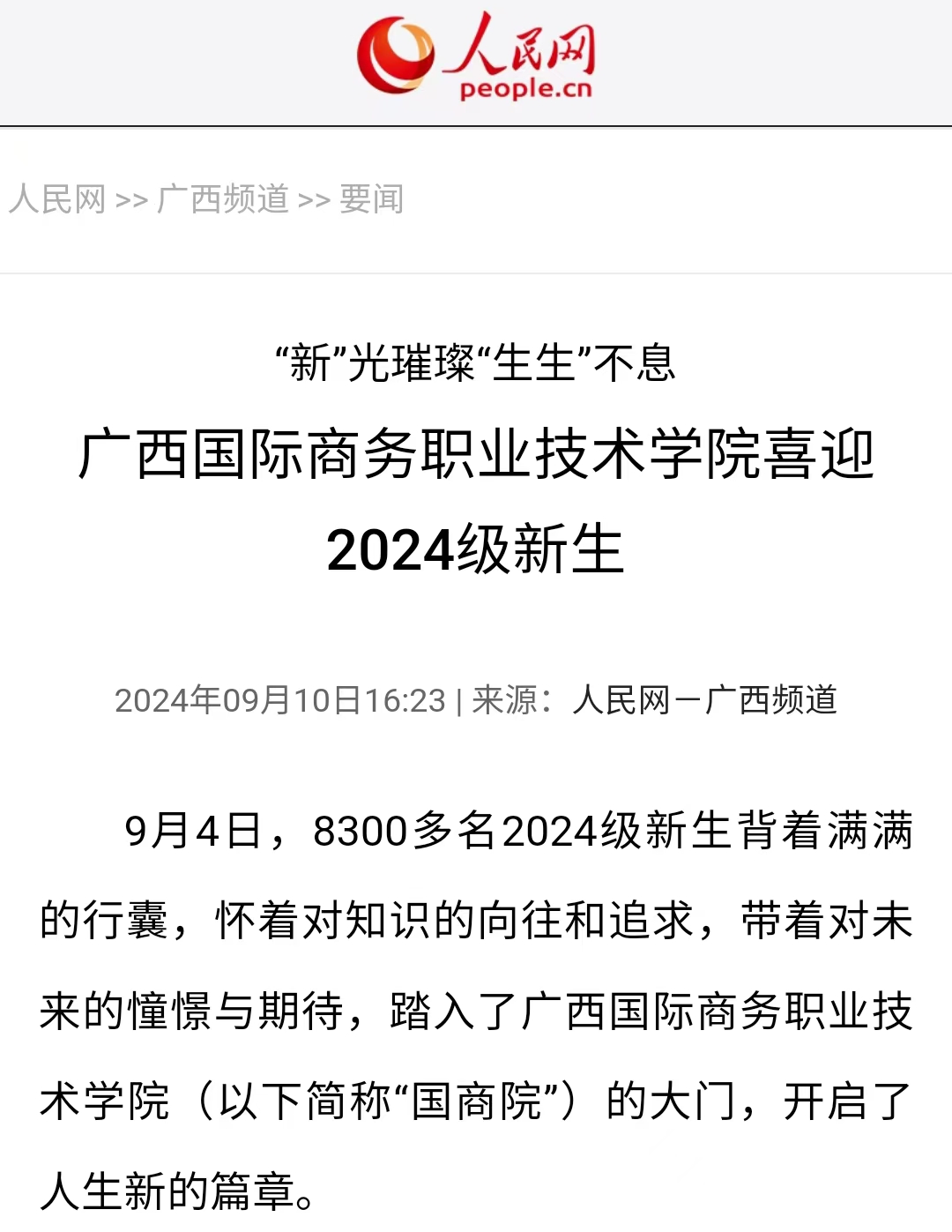Open the 人民网 breadcrumb link
The image size is (952, 1232).
[x=57, y=199]
